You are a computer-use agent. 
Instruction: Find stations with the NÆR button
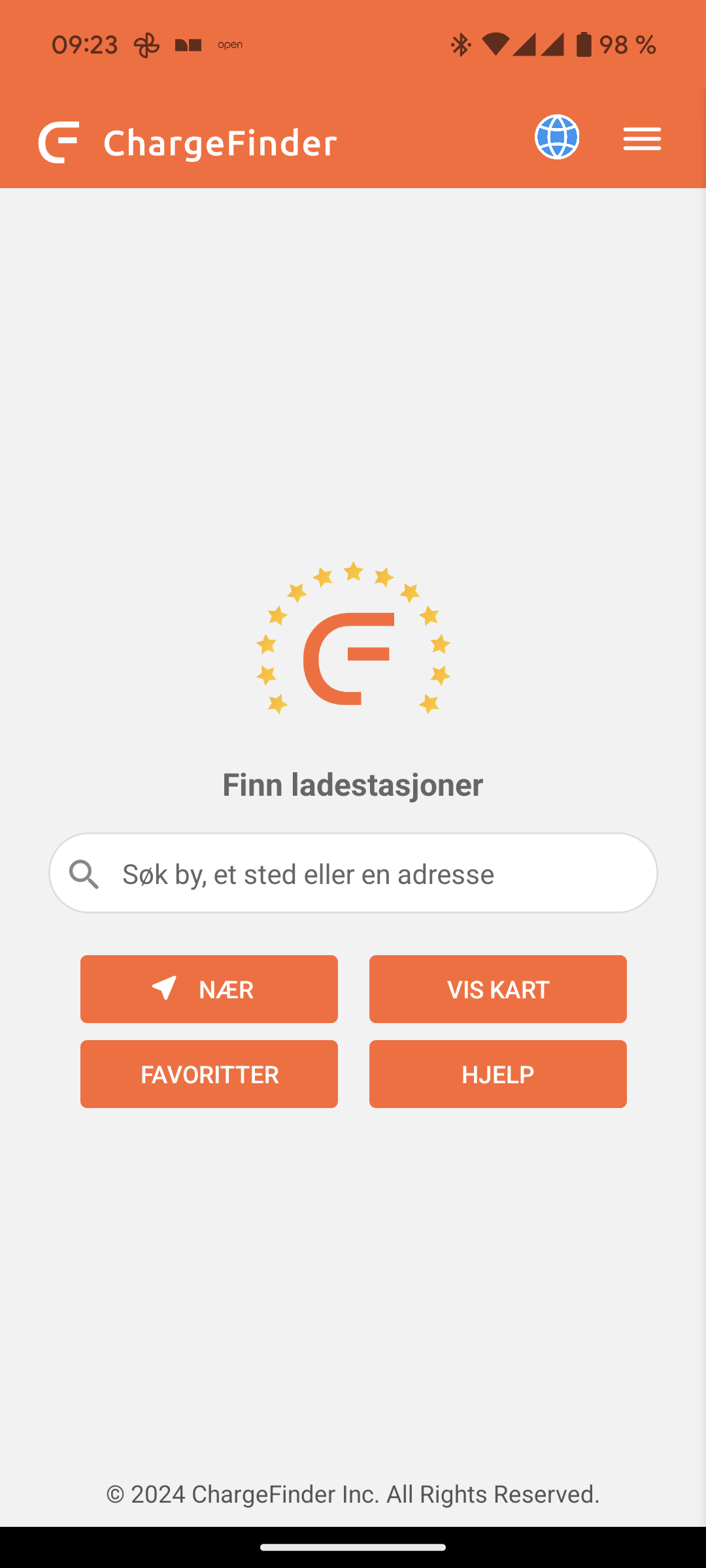coord(209,989)
